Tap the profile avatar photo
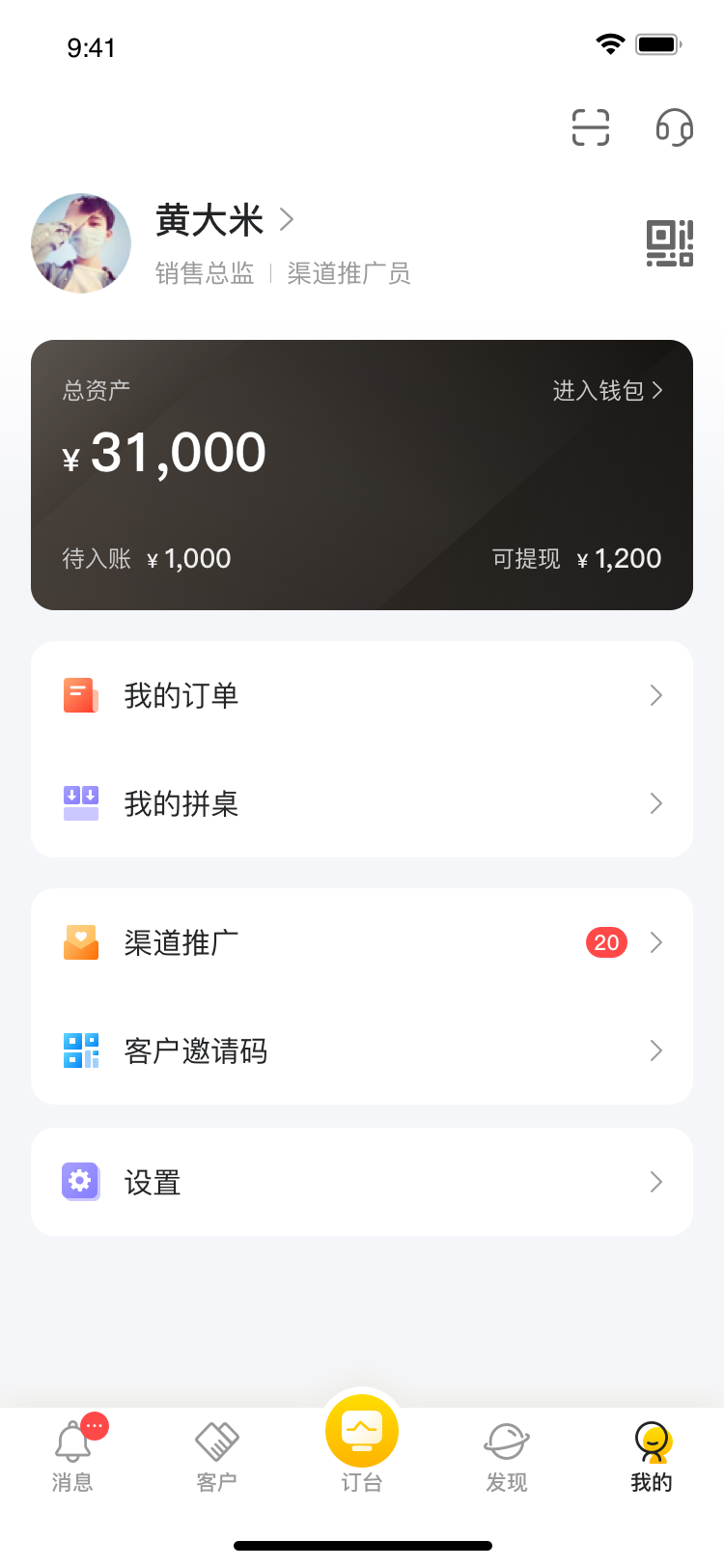Viewport: 724px width, 1568px height. (81, 243)
